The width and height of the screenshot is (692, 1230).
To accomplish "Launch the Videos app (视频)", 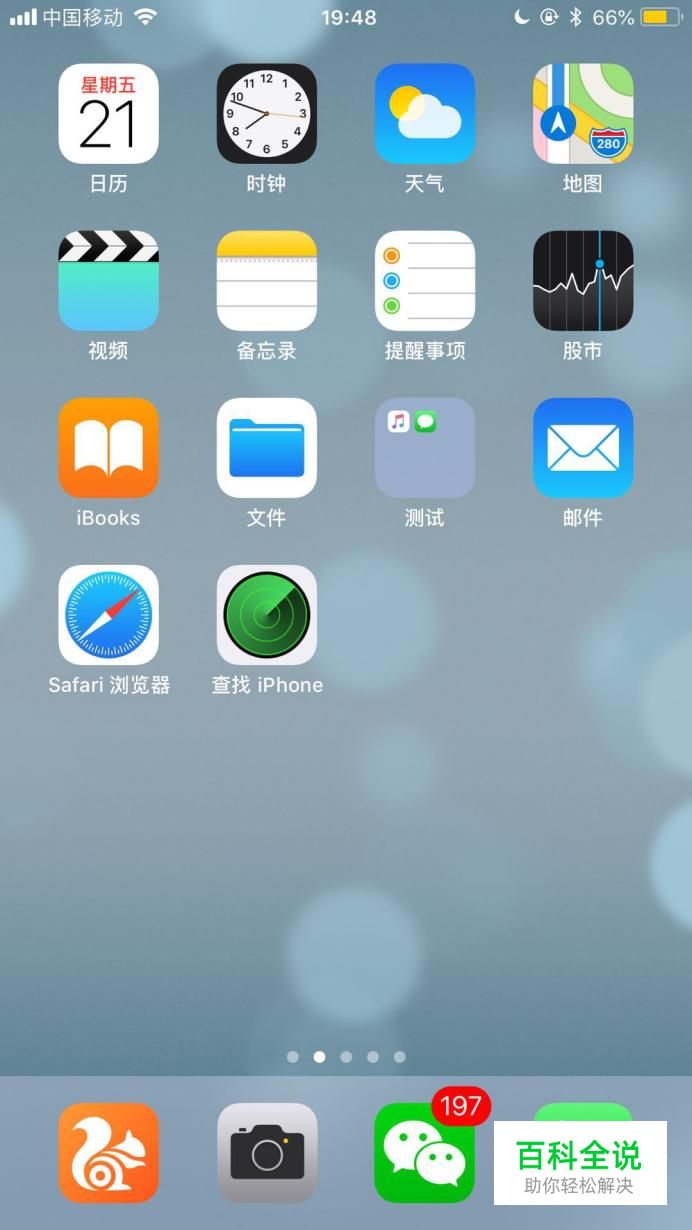I will click(x=108, y=281).
